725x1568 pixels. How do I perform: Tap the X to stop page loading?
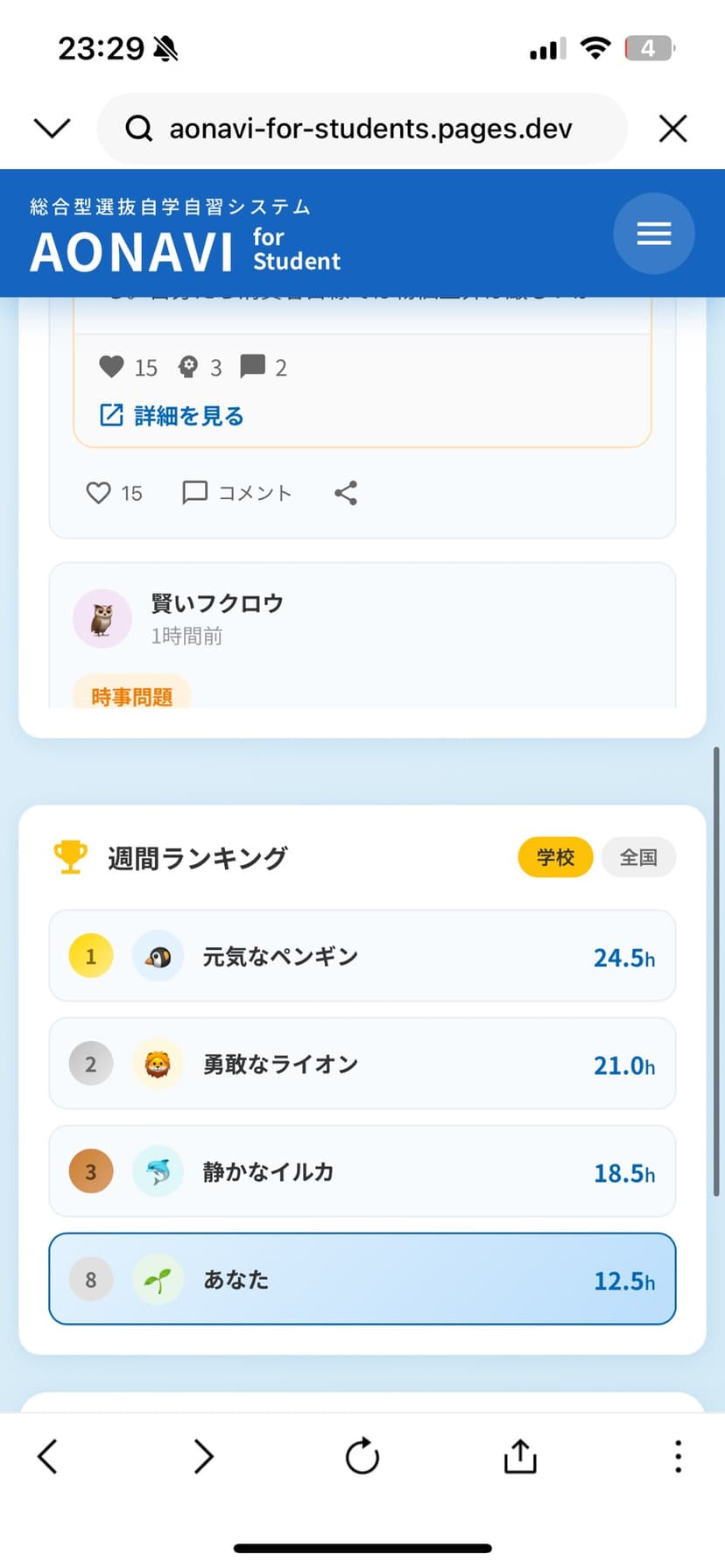coord(672,128)
